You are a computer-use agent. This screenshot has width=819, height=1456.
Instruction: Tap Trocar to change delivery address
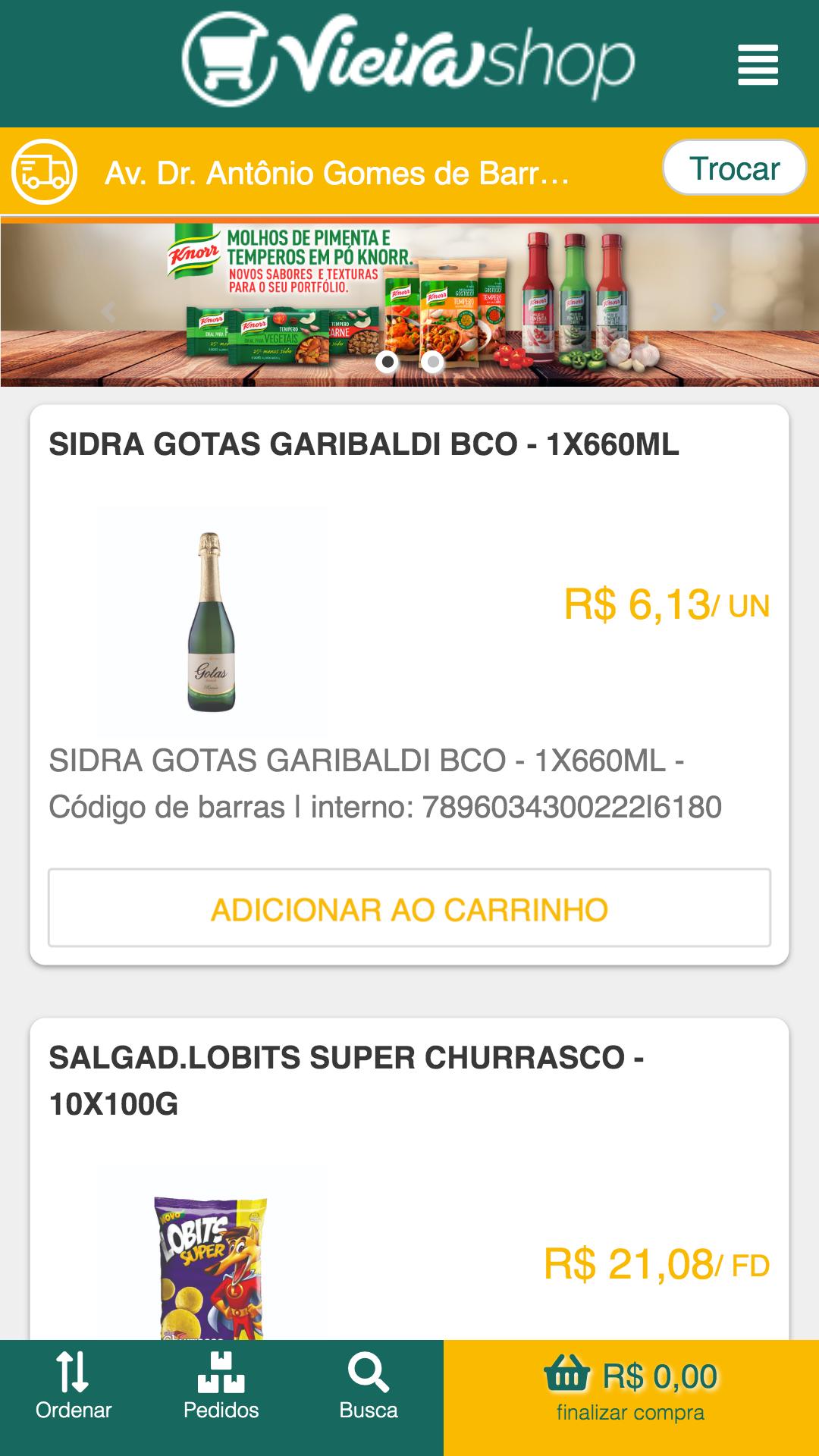(734, 168)
